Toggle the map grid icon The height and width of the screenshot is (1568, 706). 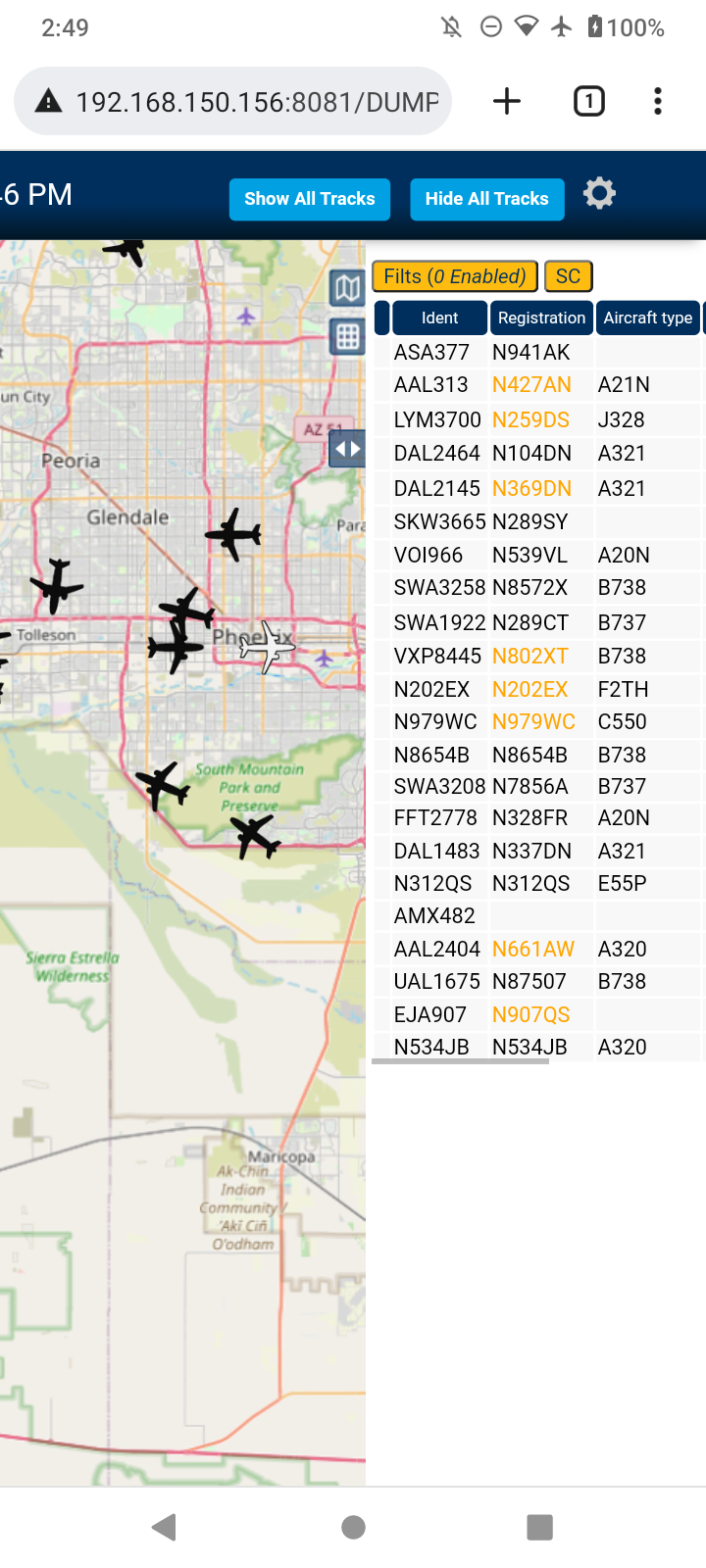point(347,337)
